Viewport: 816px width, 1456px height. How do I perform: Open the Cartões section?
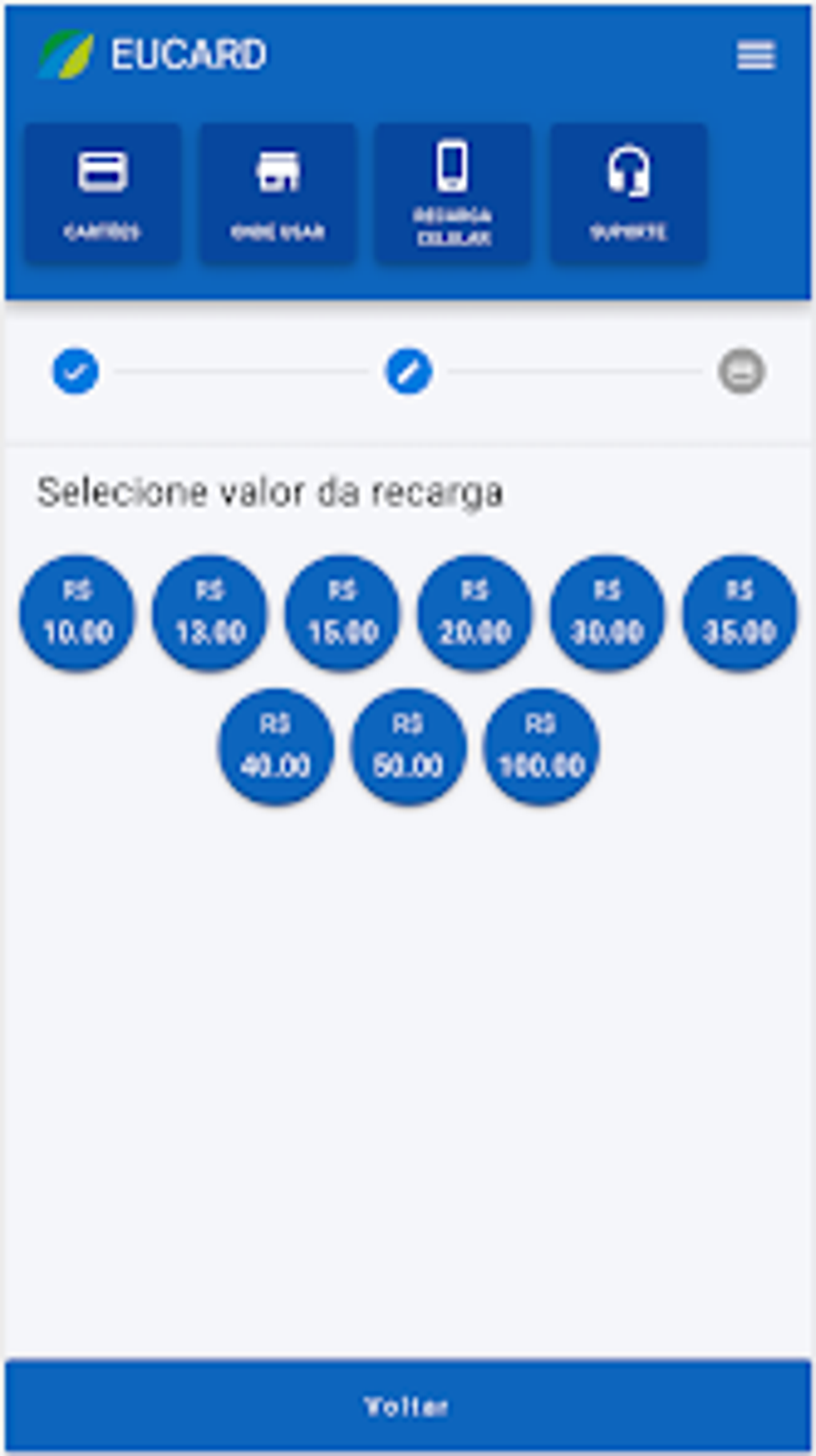[x=102, y=193]
